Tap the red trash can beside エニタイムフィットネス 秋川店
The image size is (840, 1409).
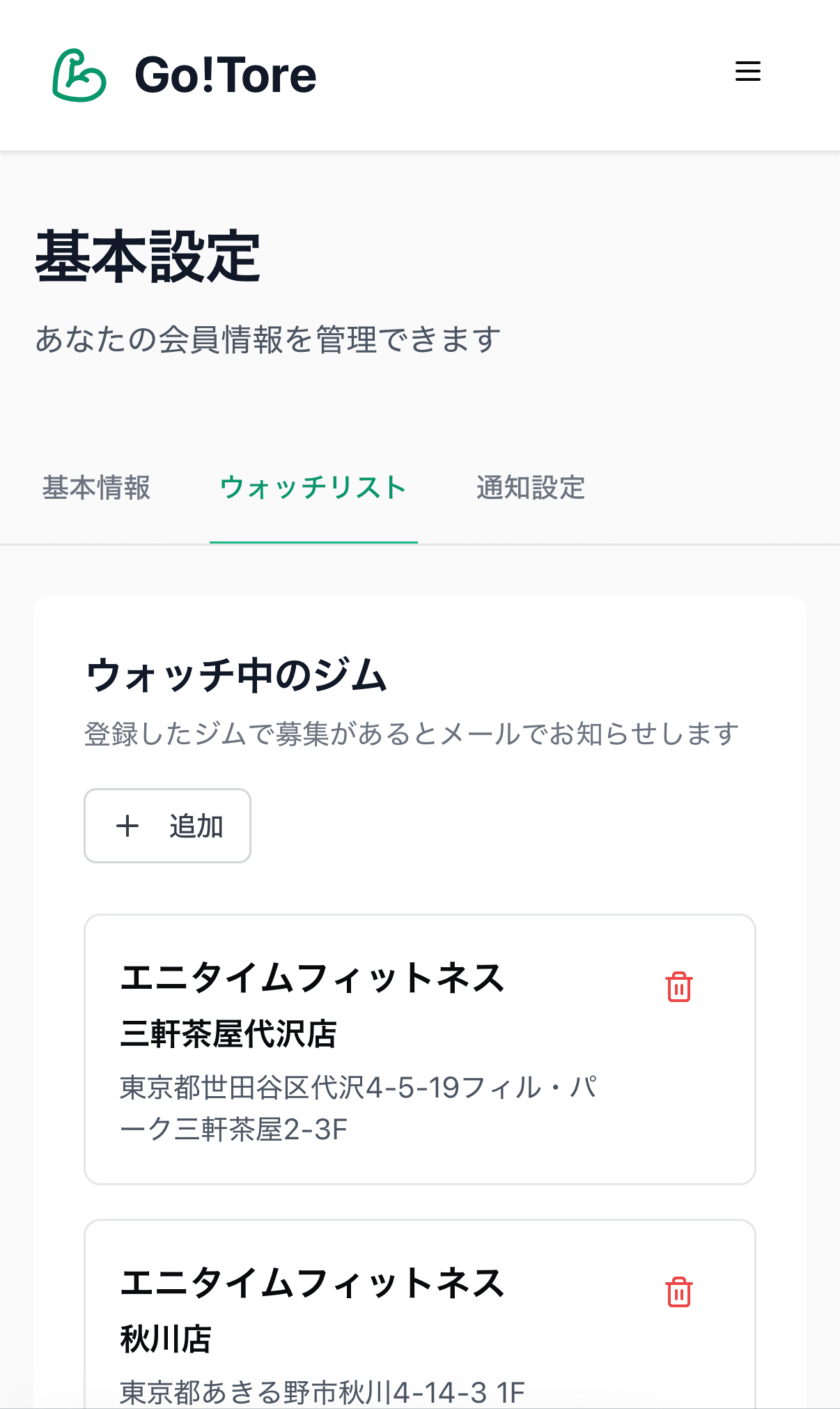(677, 1292)
